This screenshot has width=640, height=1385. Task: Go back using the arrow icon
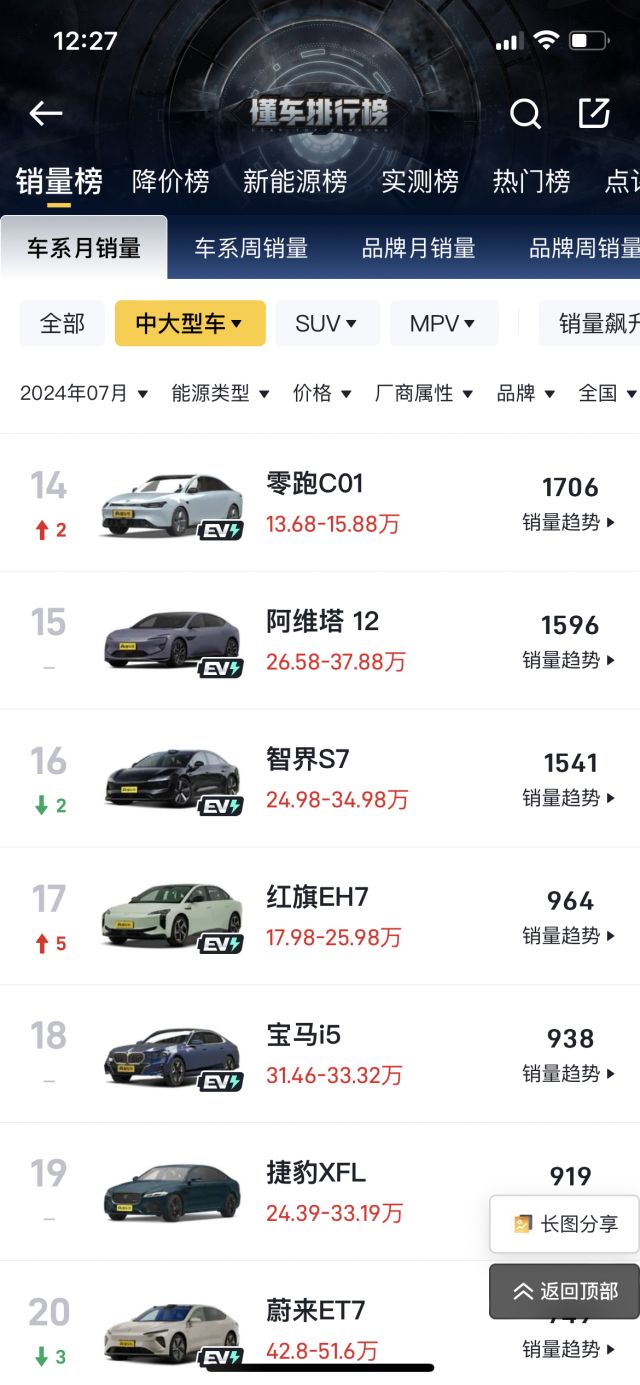[x=45, y=114]
